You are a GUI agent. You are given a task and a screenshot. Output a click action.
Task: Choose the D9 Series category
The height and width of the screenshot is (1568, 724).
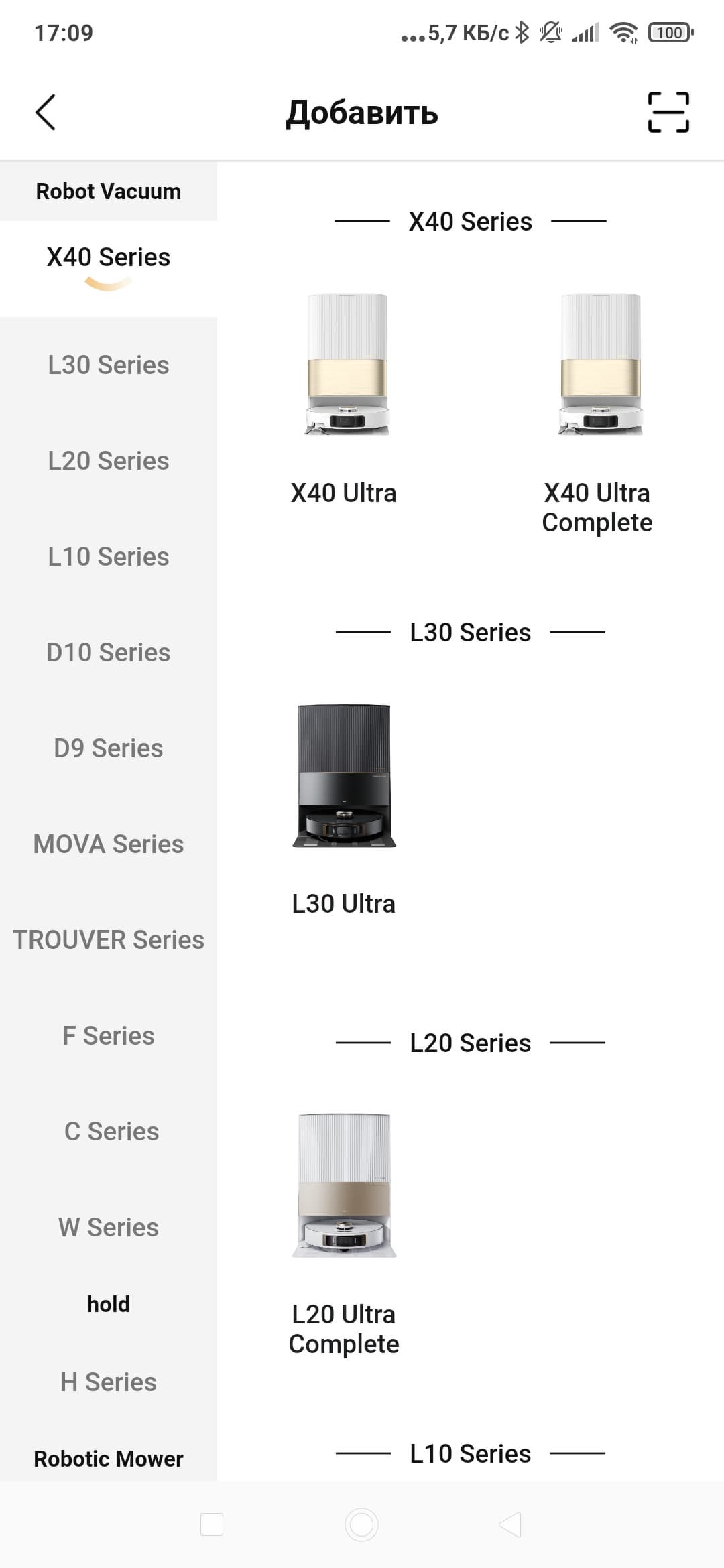pyautogui.click(x=109, y=748)
